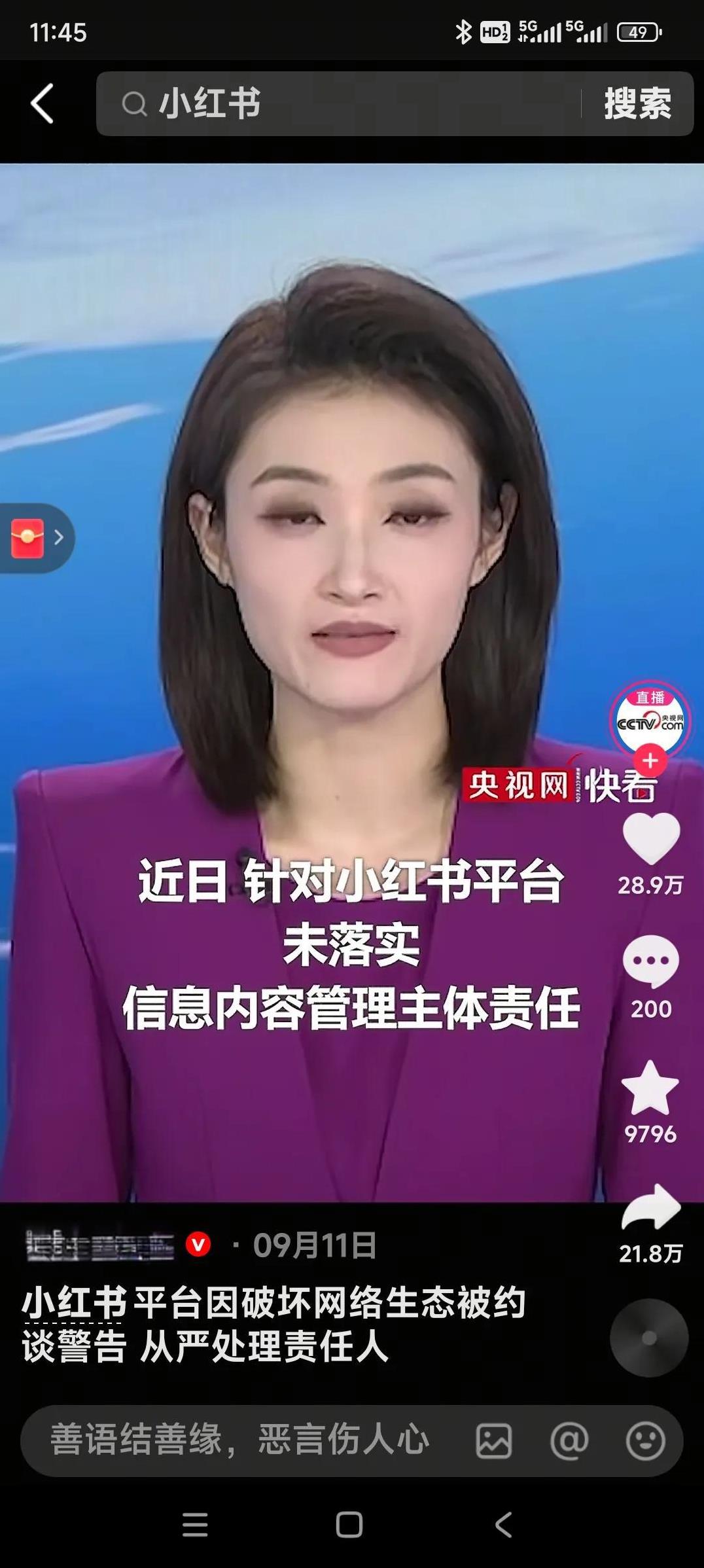Open the CCTV live avatar
This screenshot has width=704, height=1568.
coord(650,720)
